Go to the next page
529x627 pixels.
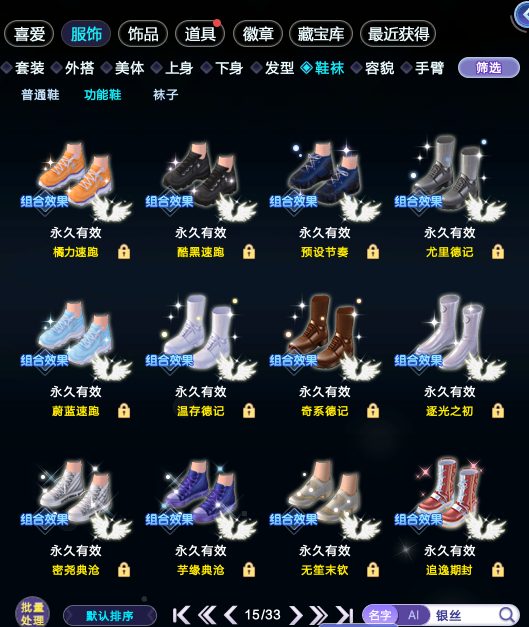click(x=295, y=615)
